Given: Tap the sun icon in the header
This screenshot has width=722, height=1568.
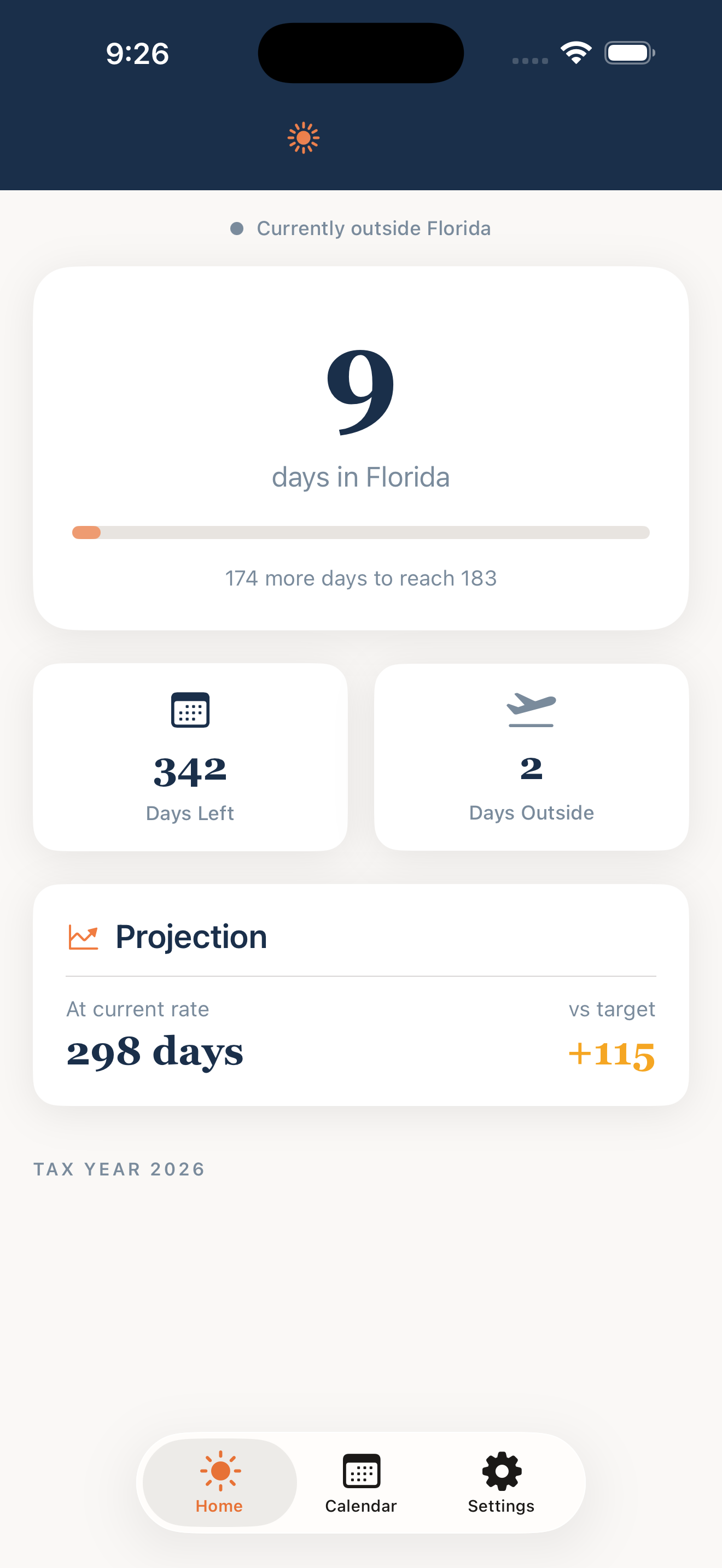Looking at the screenshot, I should pyautogui.click(x=304, y=138).
